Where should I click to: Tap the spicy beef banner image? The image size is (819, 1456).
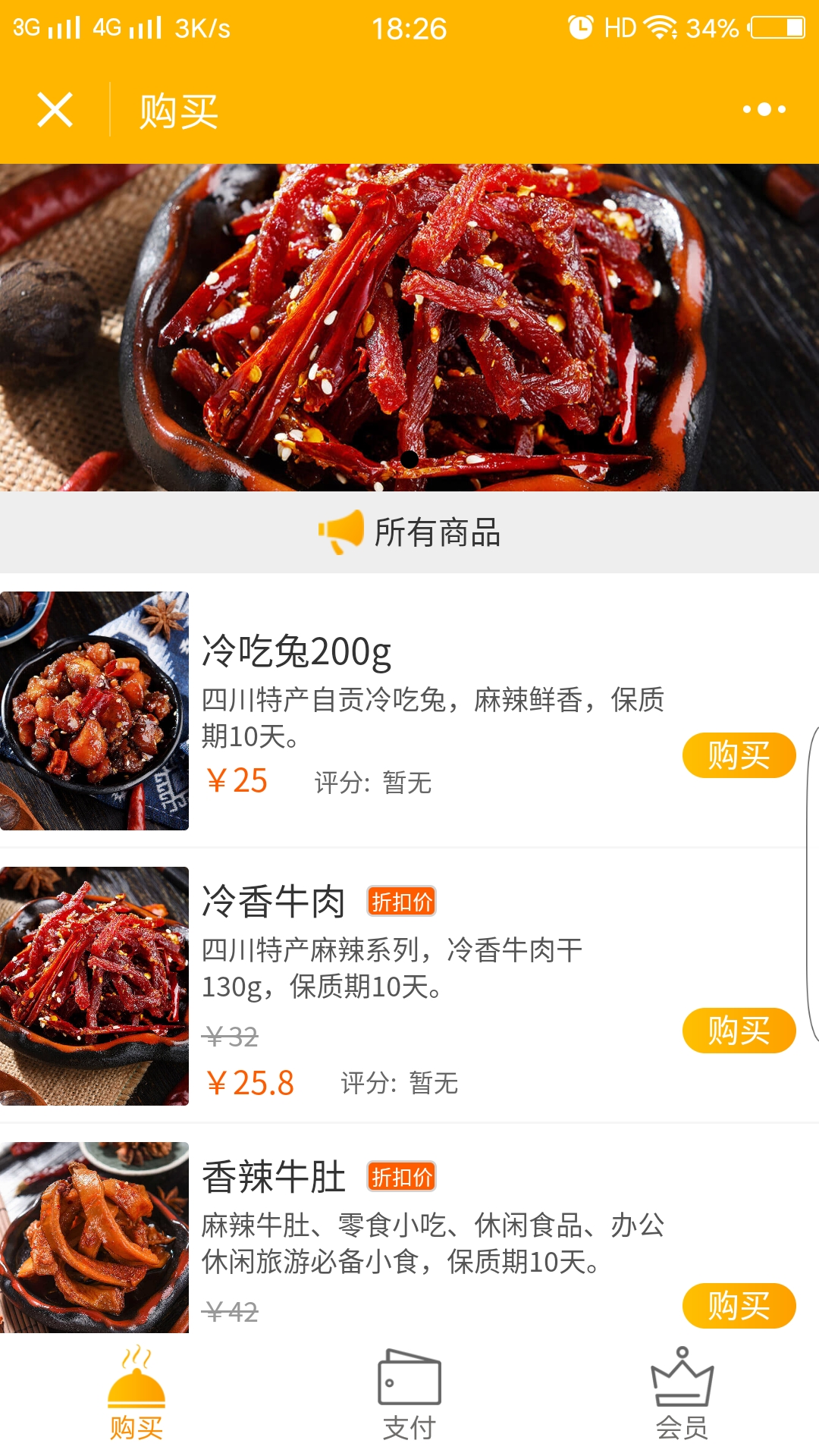[x=409, y=328]
